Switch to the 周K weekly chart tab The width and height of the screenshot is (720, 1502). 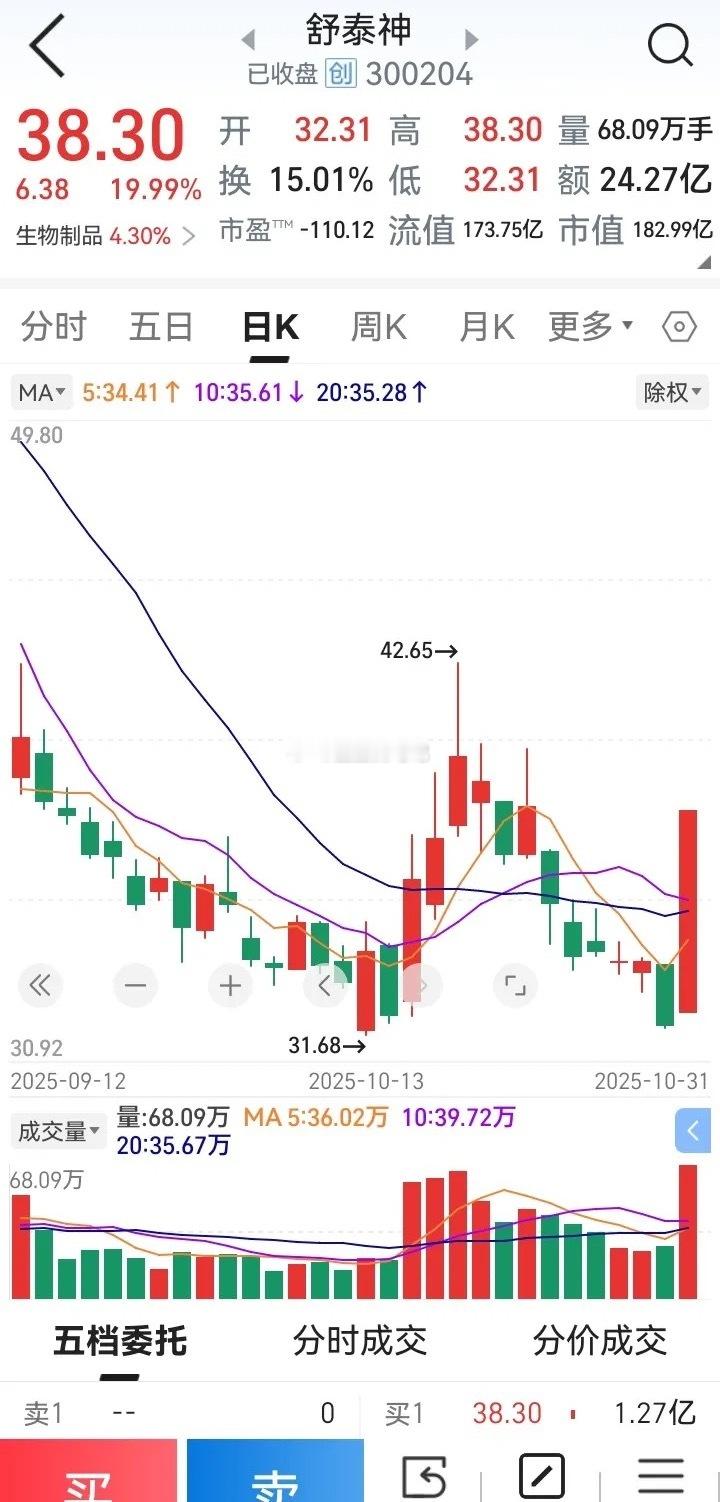377,326
